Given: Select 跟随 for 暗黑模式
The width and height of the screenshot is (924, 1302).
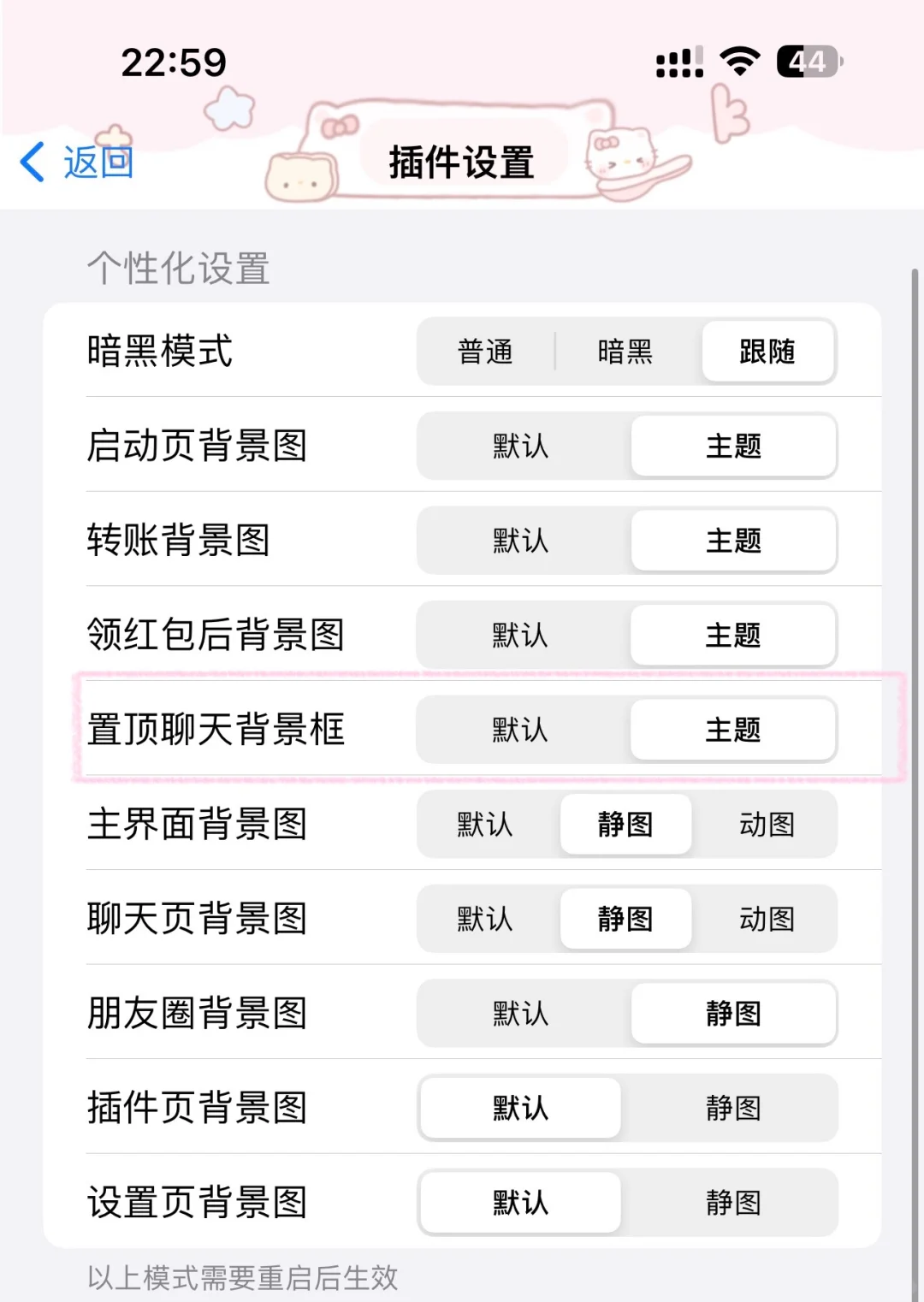Looking at the screenshot, I should pyautogui.click(x=767, y=352).
